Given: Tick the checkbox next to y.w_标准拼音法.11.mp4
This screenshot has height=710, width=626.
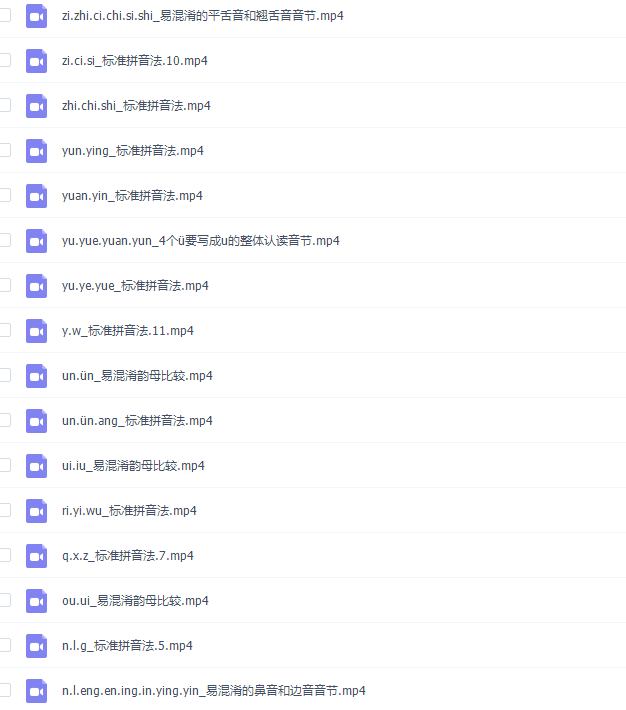Looking at the screenshot, I should 5,330.
